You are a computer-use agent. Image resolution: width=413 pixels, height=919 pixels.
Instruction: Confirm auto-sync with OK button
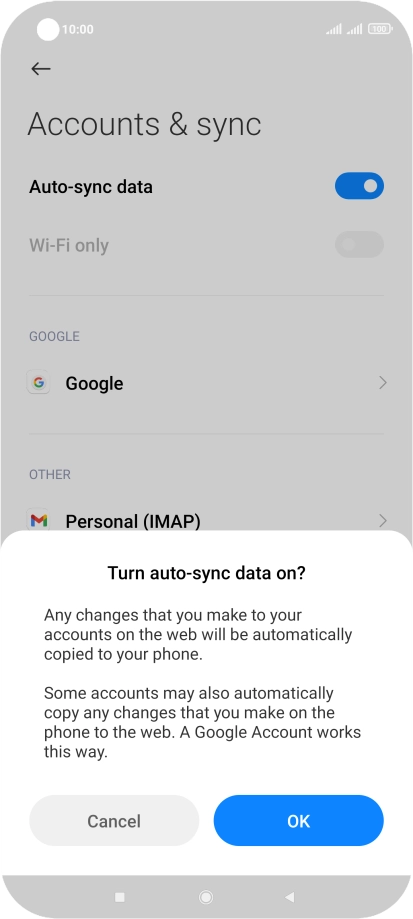click(x=298, y=821)
